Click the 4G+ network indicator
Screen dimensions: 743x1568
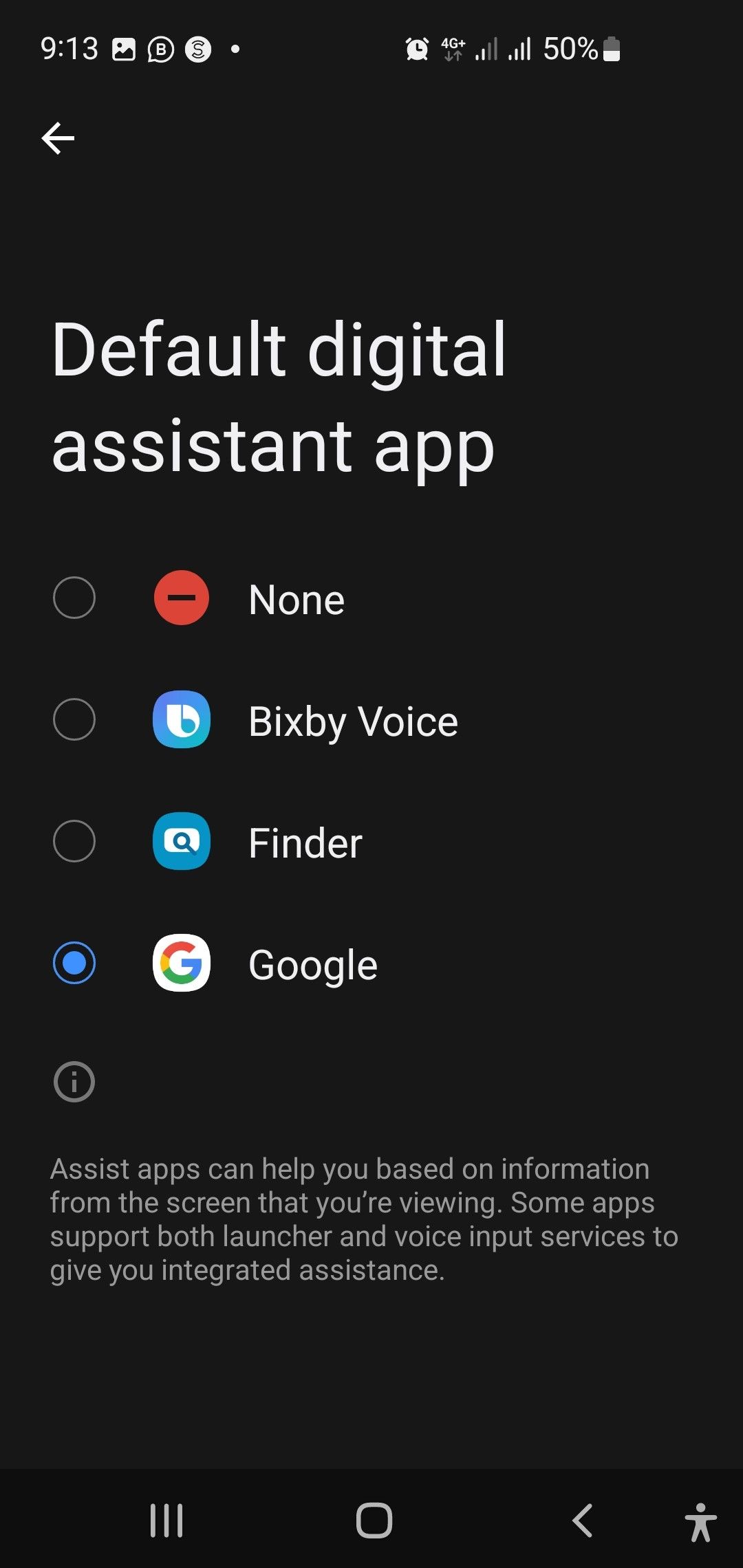pos(453,49)
